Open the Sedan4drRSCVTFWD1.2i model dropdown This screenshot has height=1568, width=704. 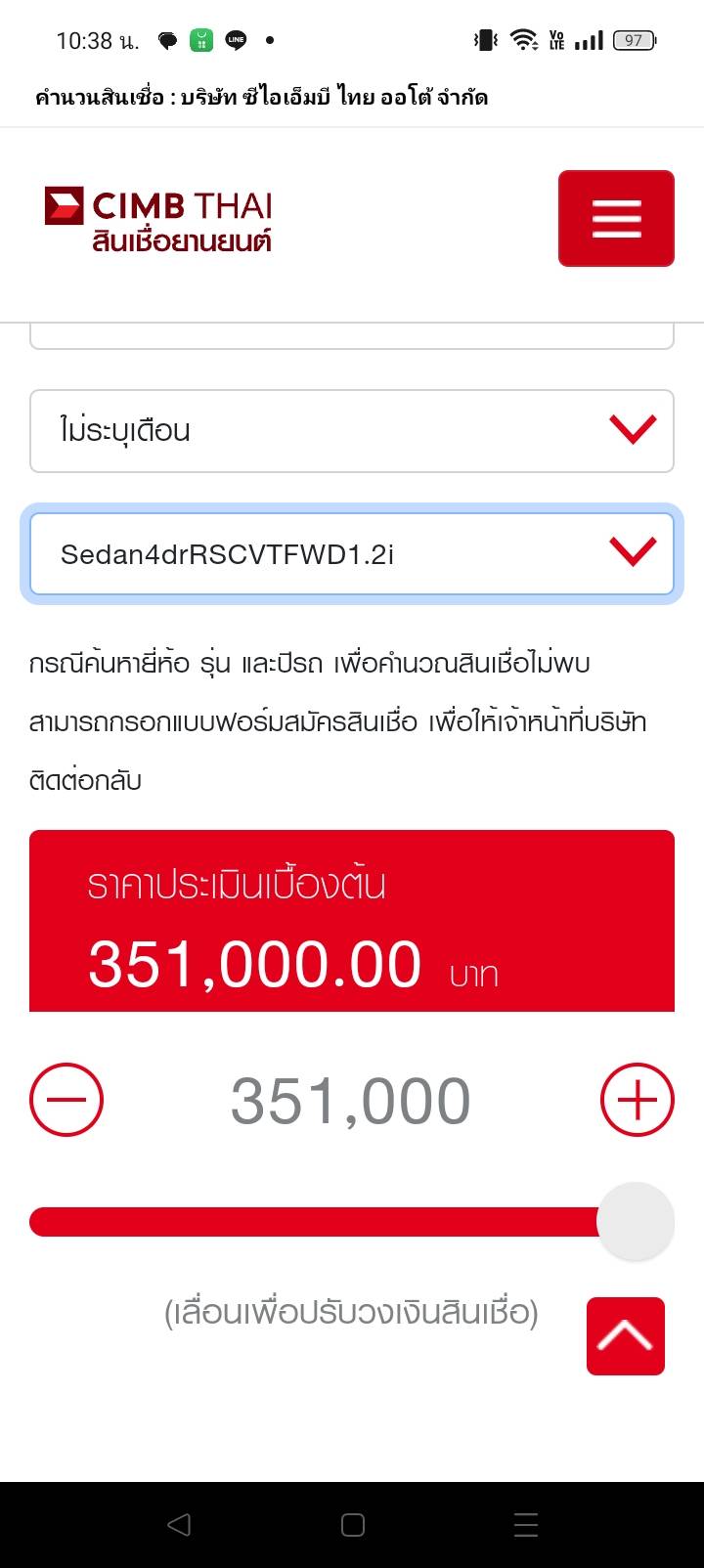click(352, 554)
